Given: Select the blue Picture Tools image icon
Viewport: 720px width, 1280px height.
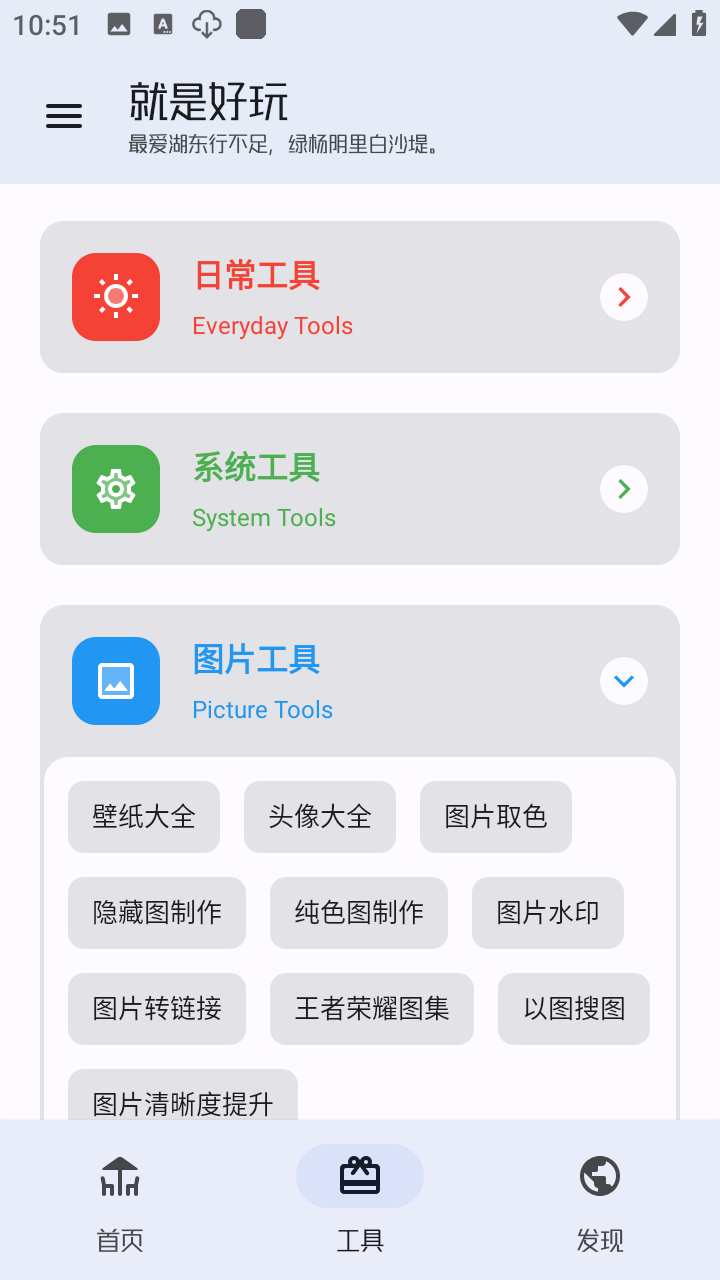Looking at the screenshot, I should tap(115, 681).
